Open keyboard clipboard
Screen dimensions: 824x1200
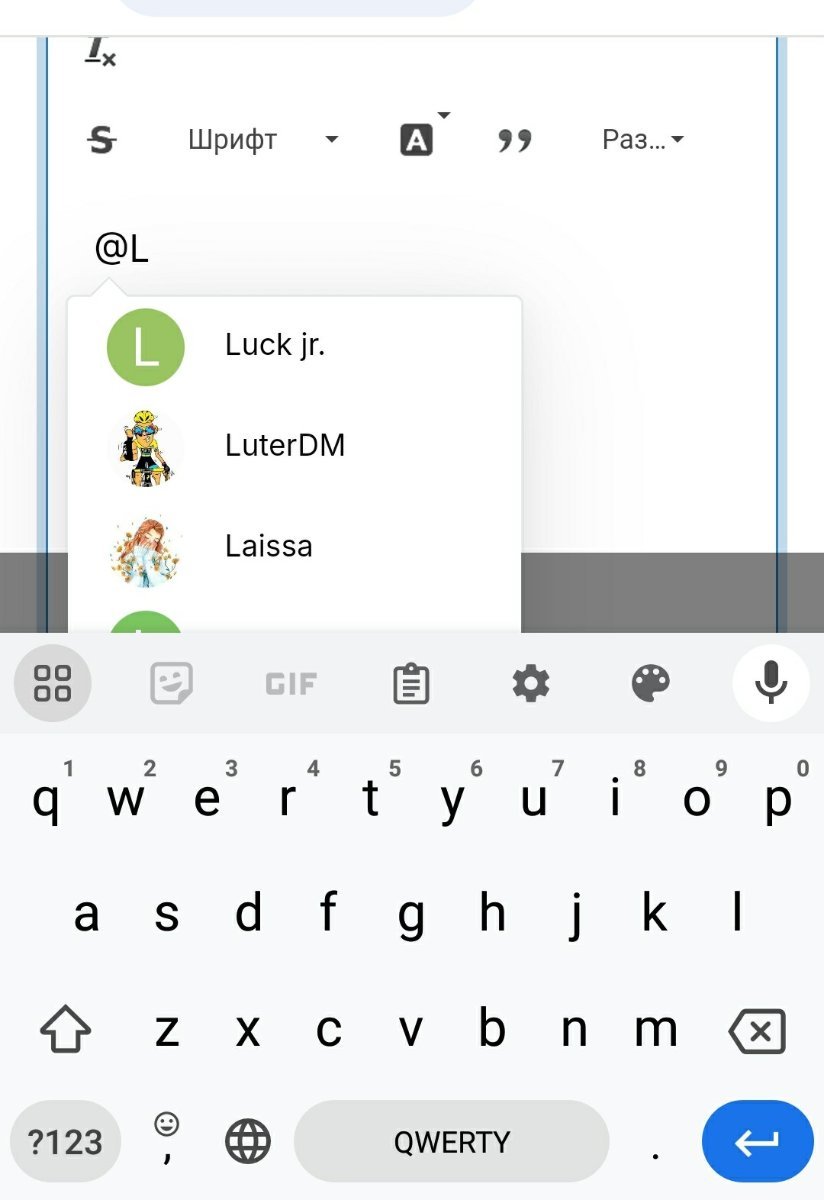pos(411,684)
